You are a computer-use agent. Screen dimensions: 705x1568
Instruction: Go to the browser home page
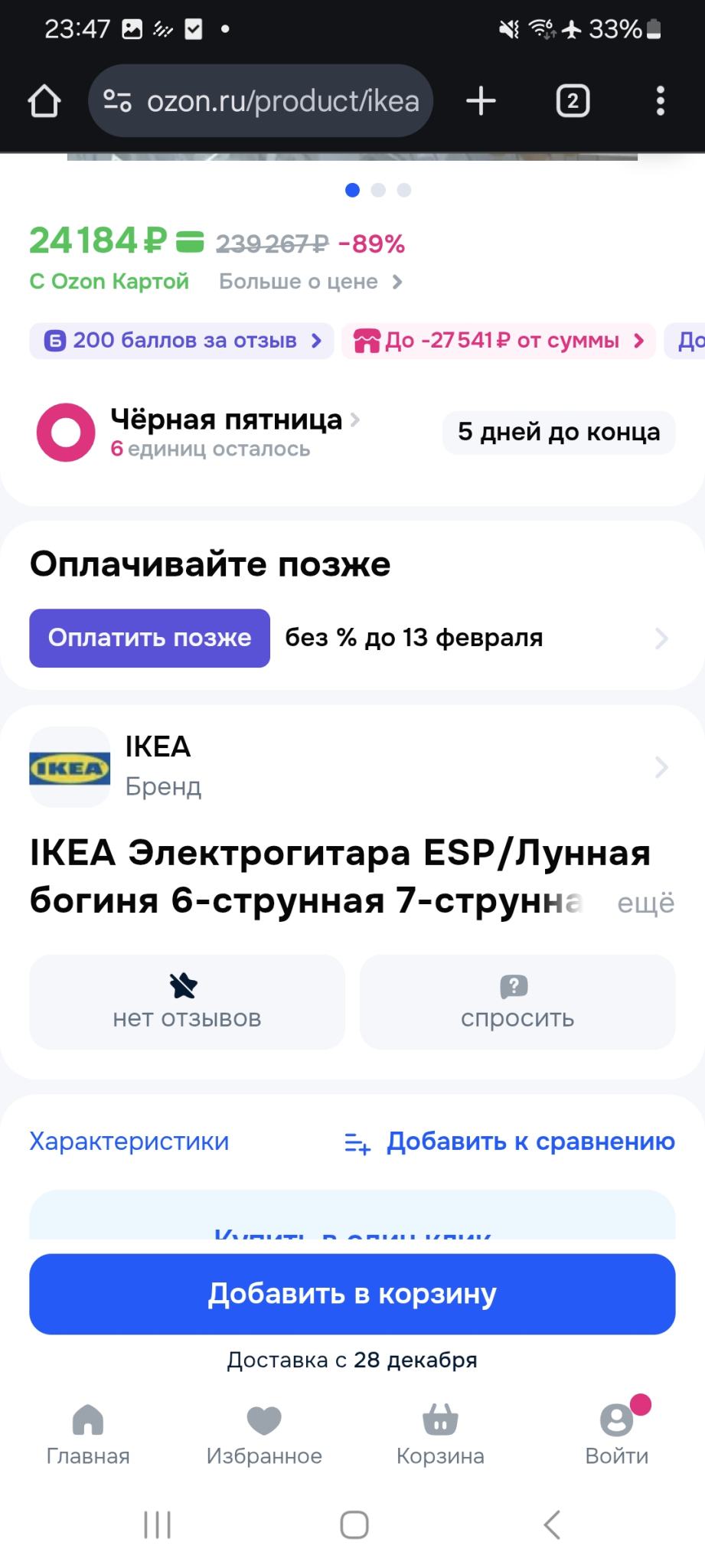click(x=44, y=101)
